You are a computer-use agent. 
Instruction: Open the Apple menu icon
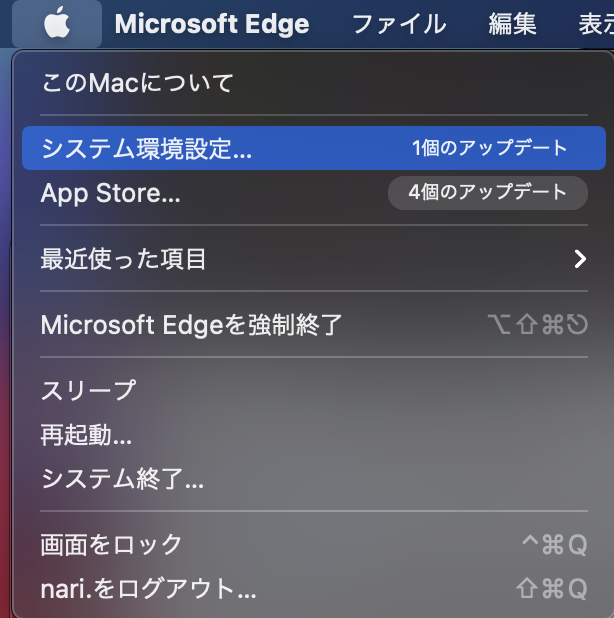point(58,23)
